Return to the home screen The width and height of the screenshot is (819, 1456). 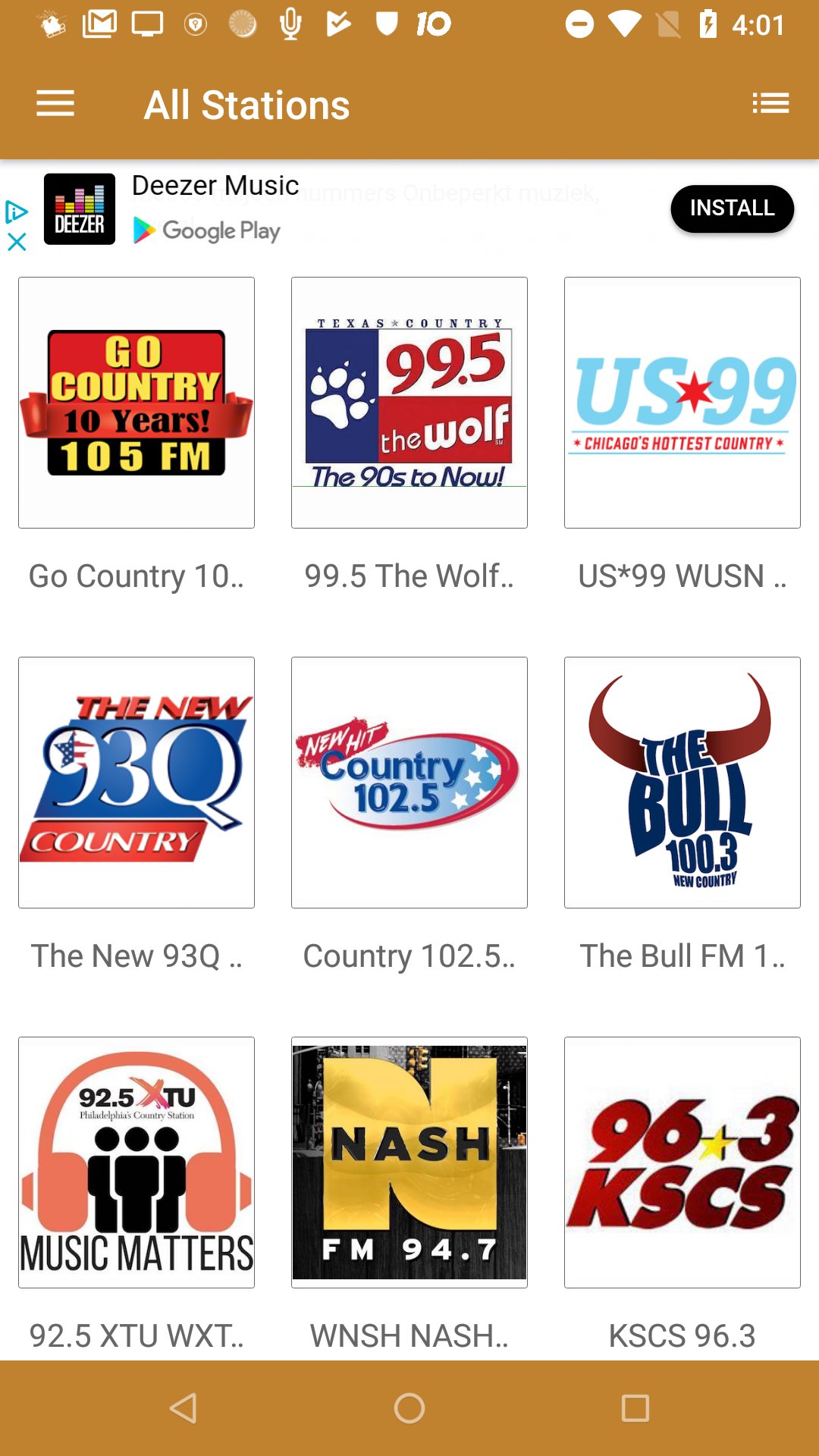409,1408
